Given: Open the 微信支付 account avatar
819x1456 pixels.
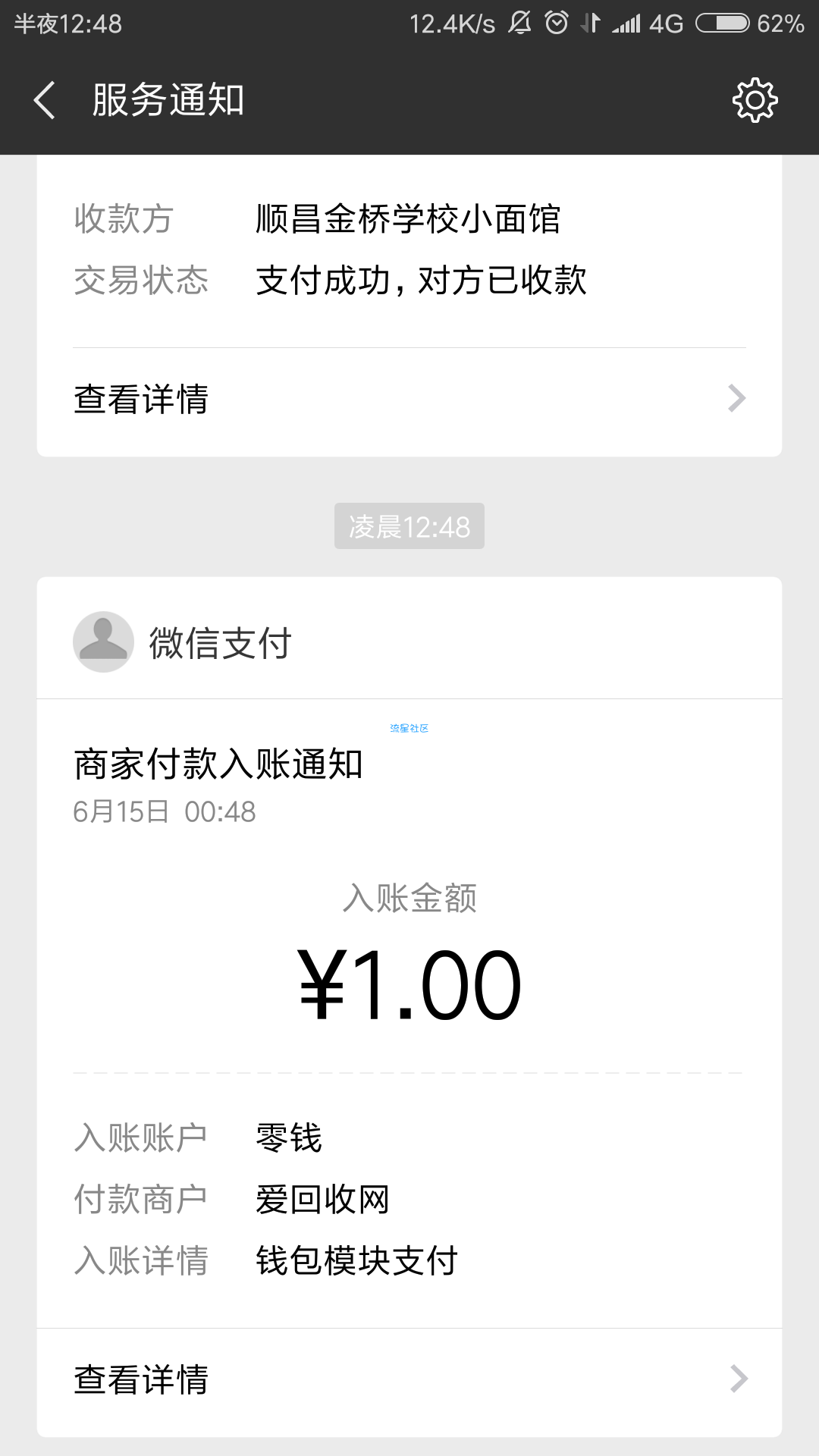Looking at the screenshot, I should [103, 642].
